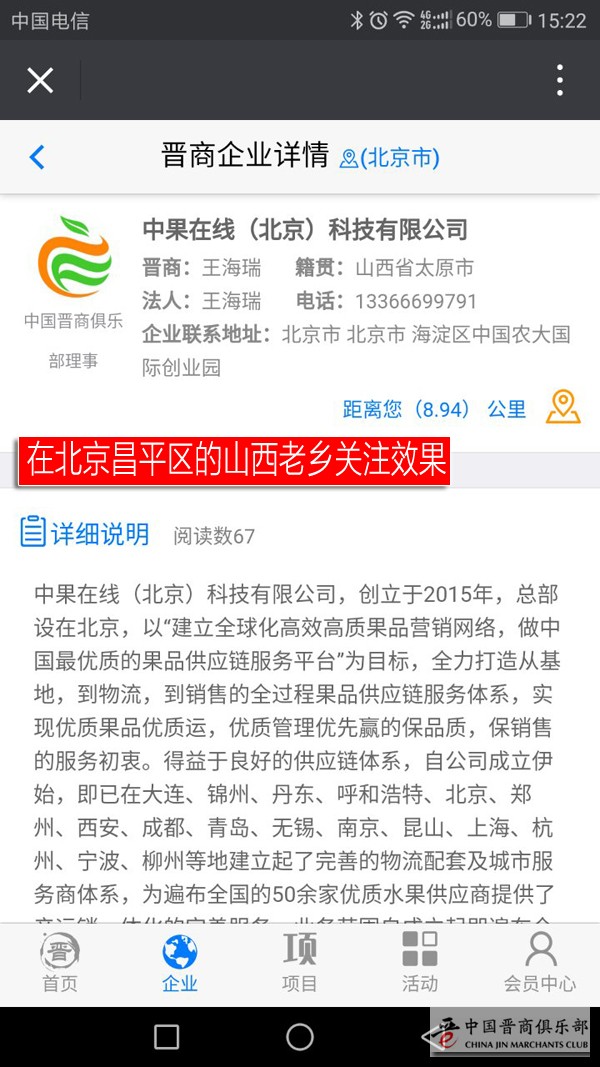Tap the system home circle button
Viewport: 600px width, 1067px height.
(x=300, y=1037)
